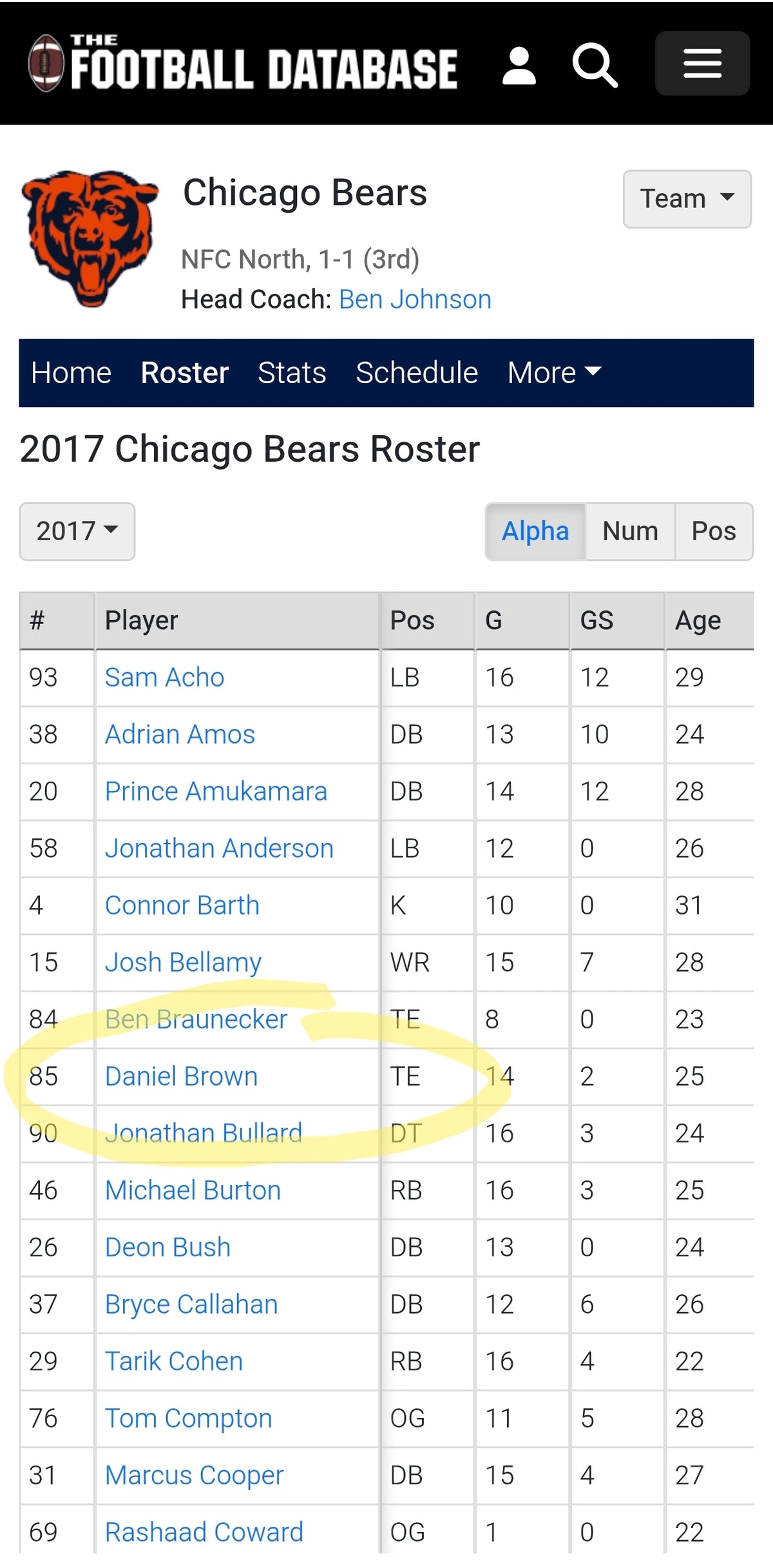Open Tarik Cohen's player page
Viewport: 773px width, 1568px height.
174,1361
